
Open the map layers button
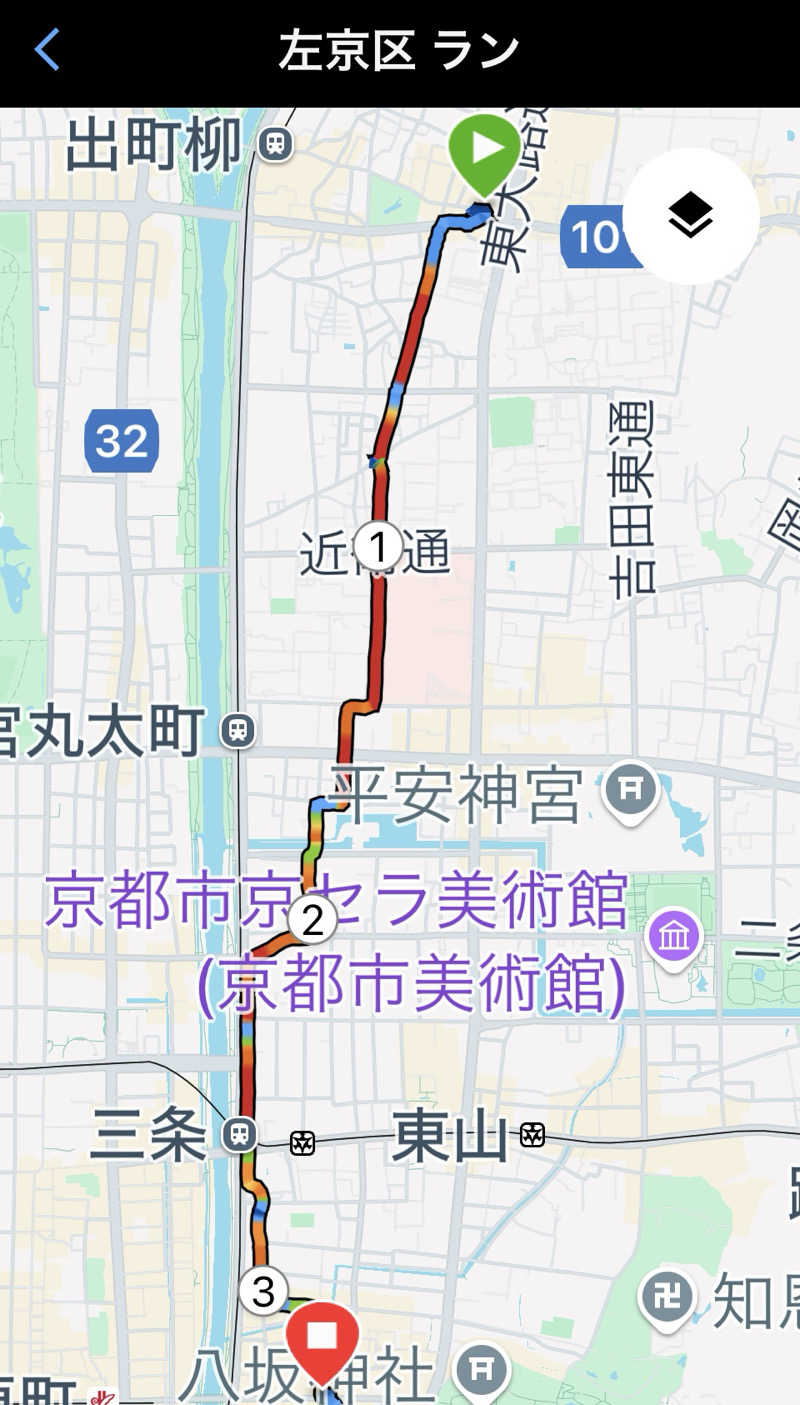coord(690,215)
